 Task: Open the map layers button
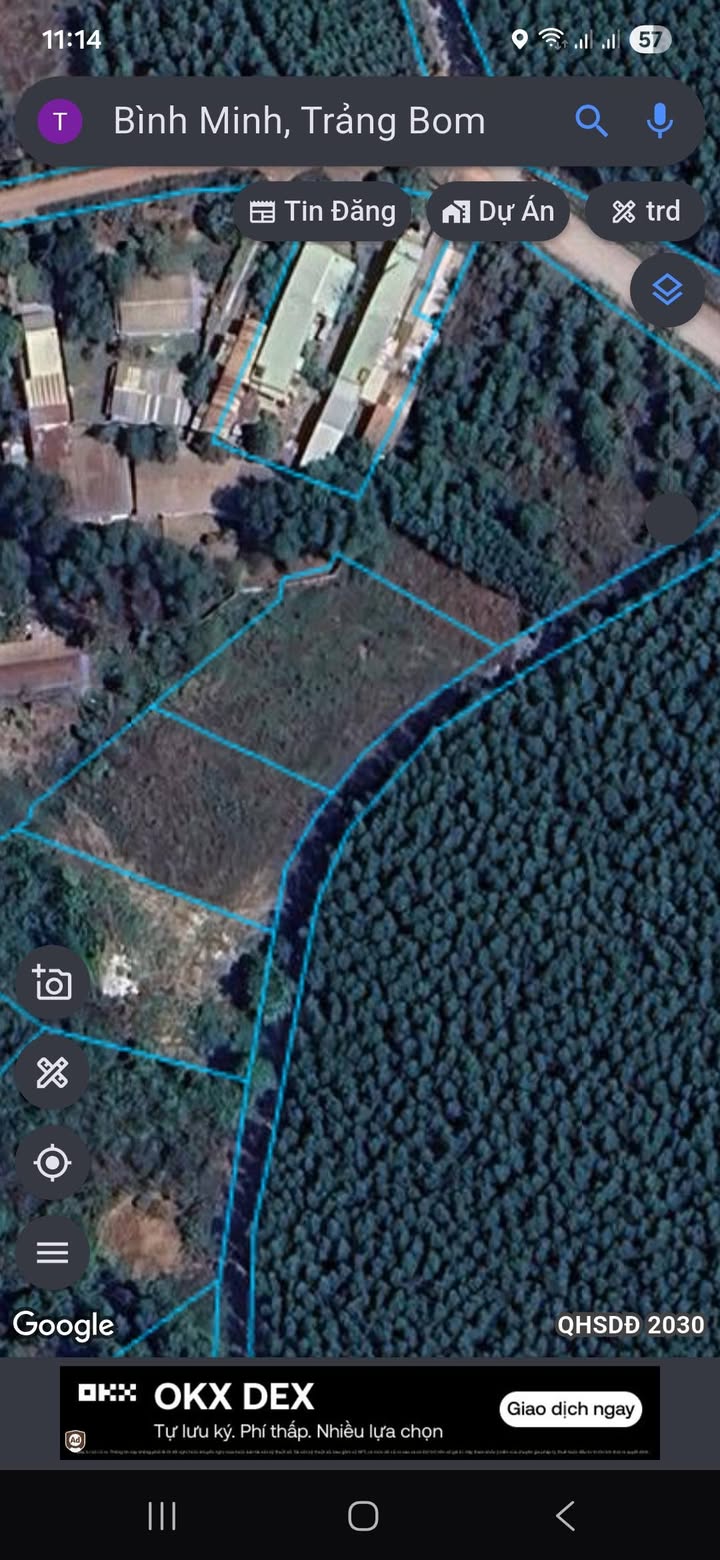[x=667, y=291]
